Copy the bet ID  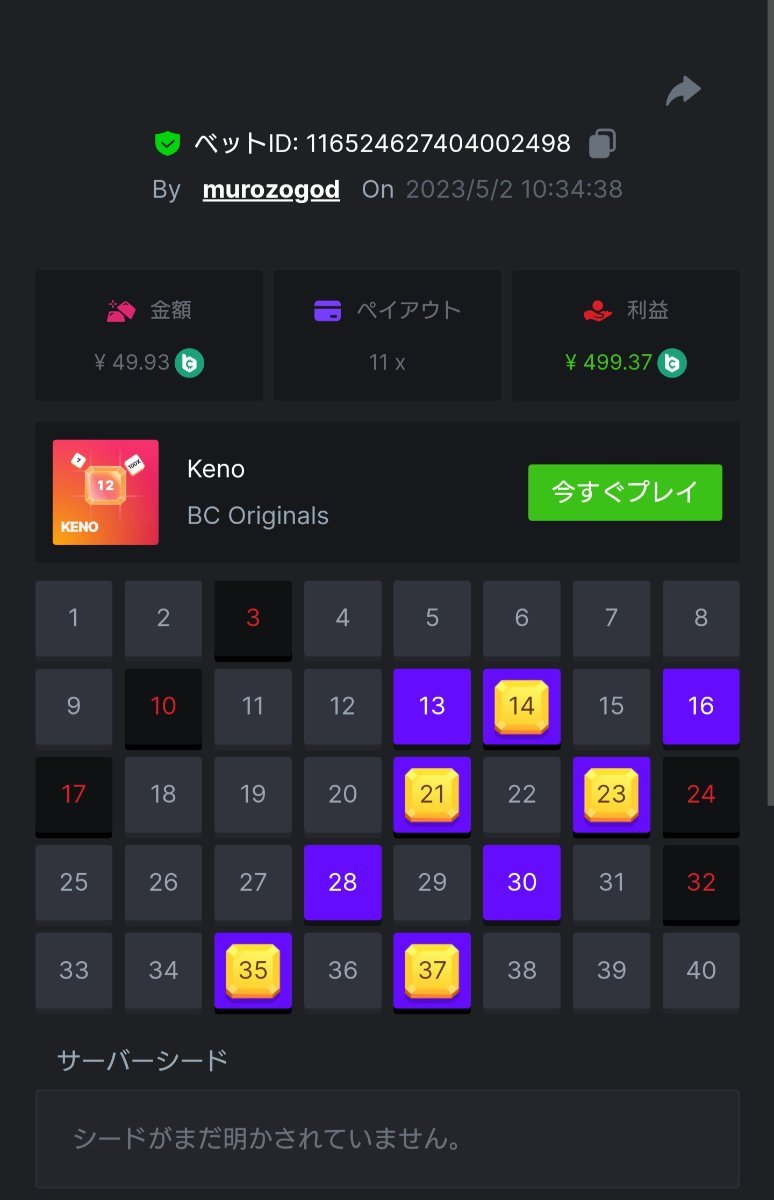coord(601,144)
